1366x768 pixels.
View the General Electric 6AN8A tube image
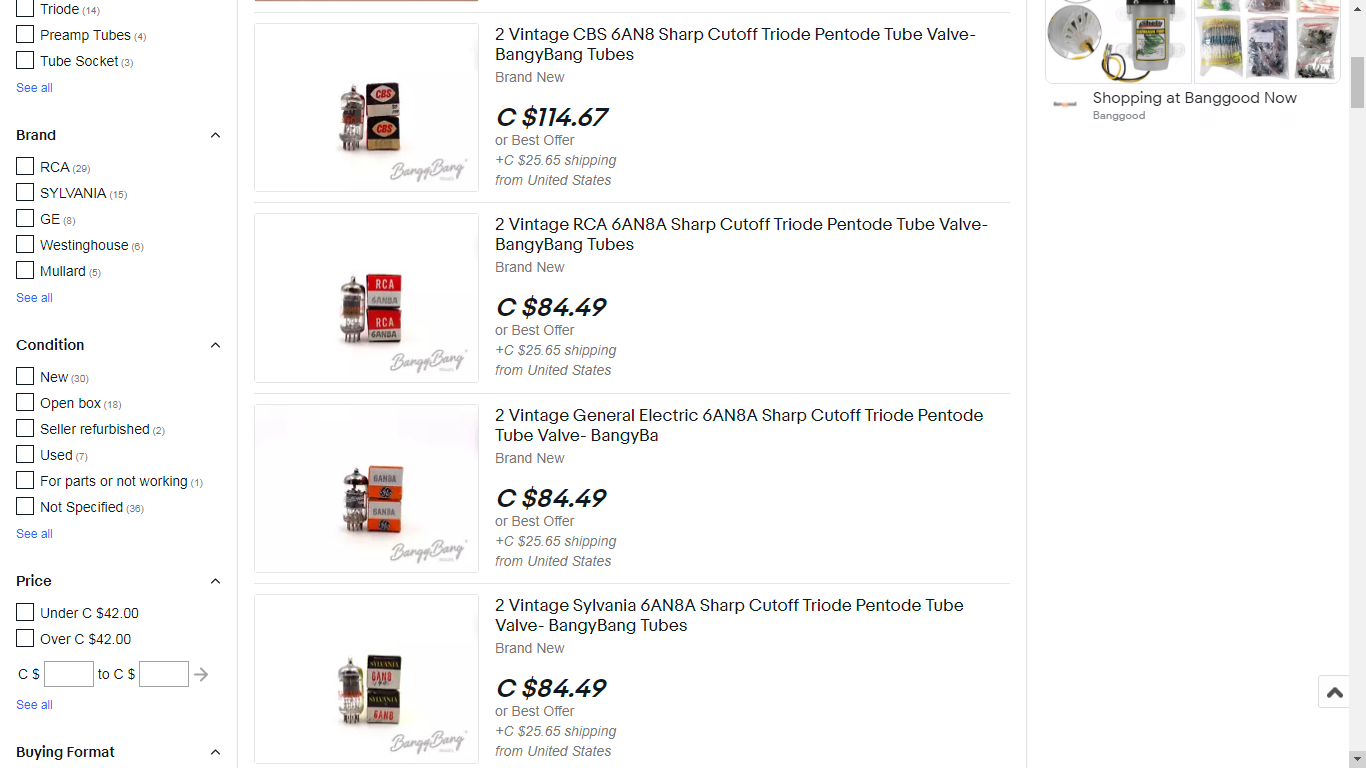pyautogui.click(x=366, y=488)
